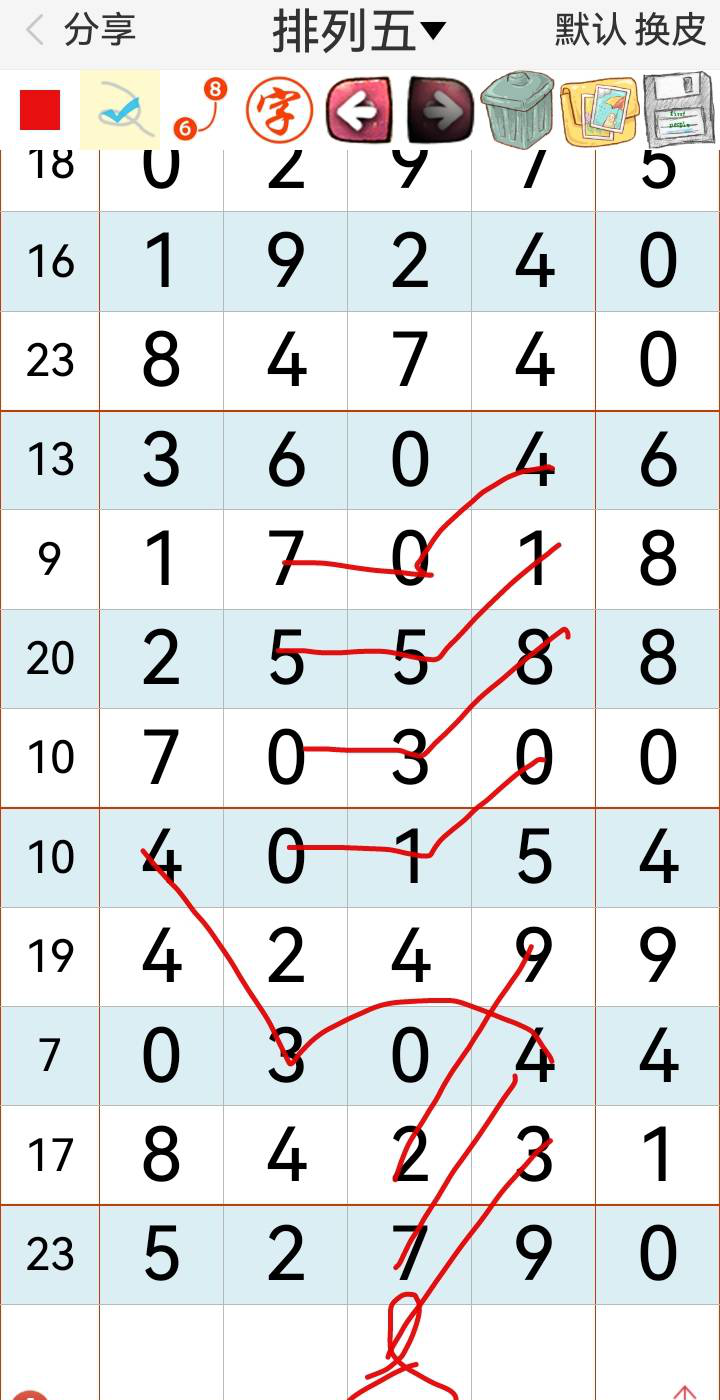Tap the 分享 back button

pos(80,31)
